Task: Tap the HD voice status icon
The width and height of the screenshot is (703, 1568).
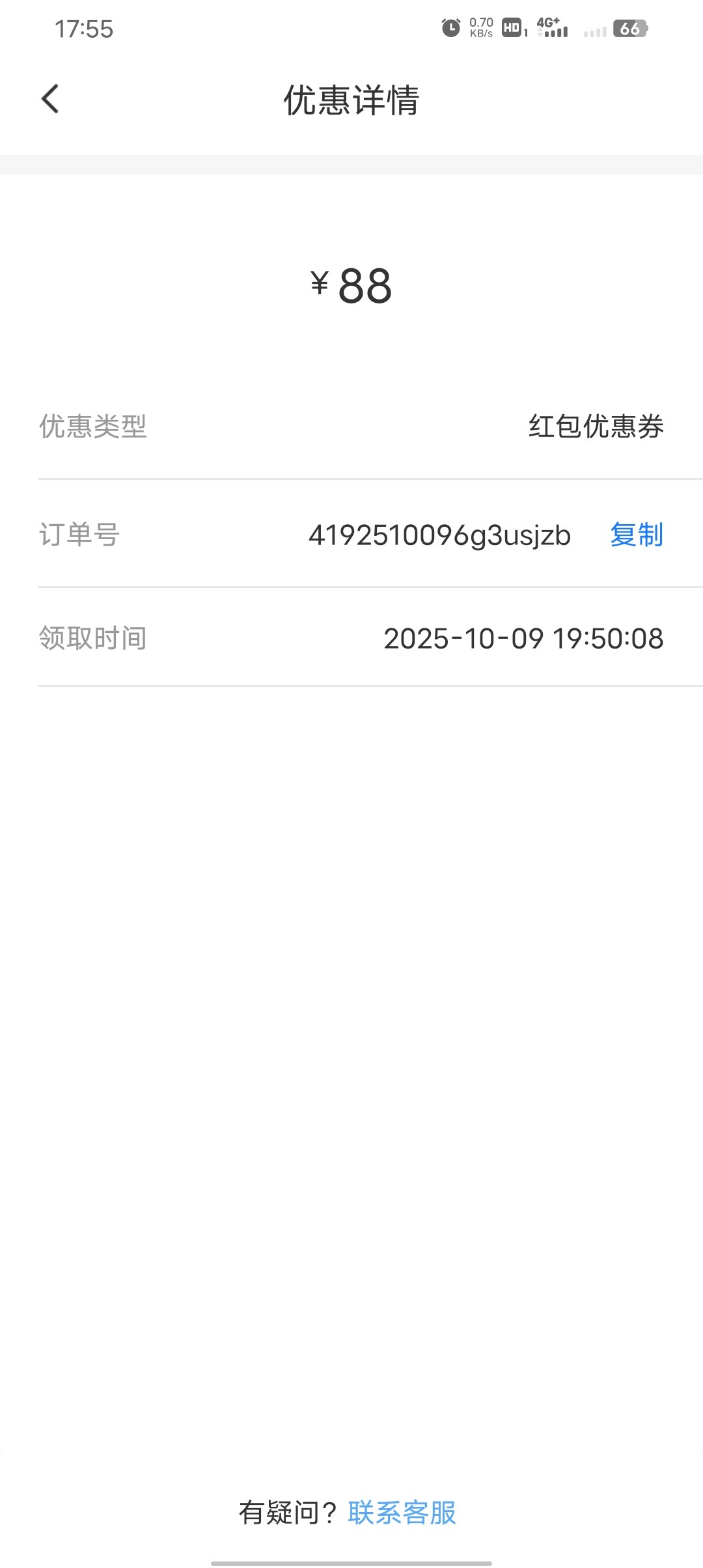Action: pos(512,29)
